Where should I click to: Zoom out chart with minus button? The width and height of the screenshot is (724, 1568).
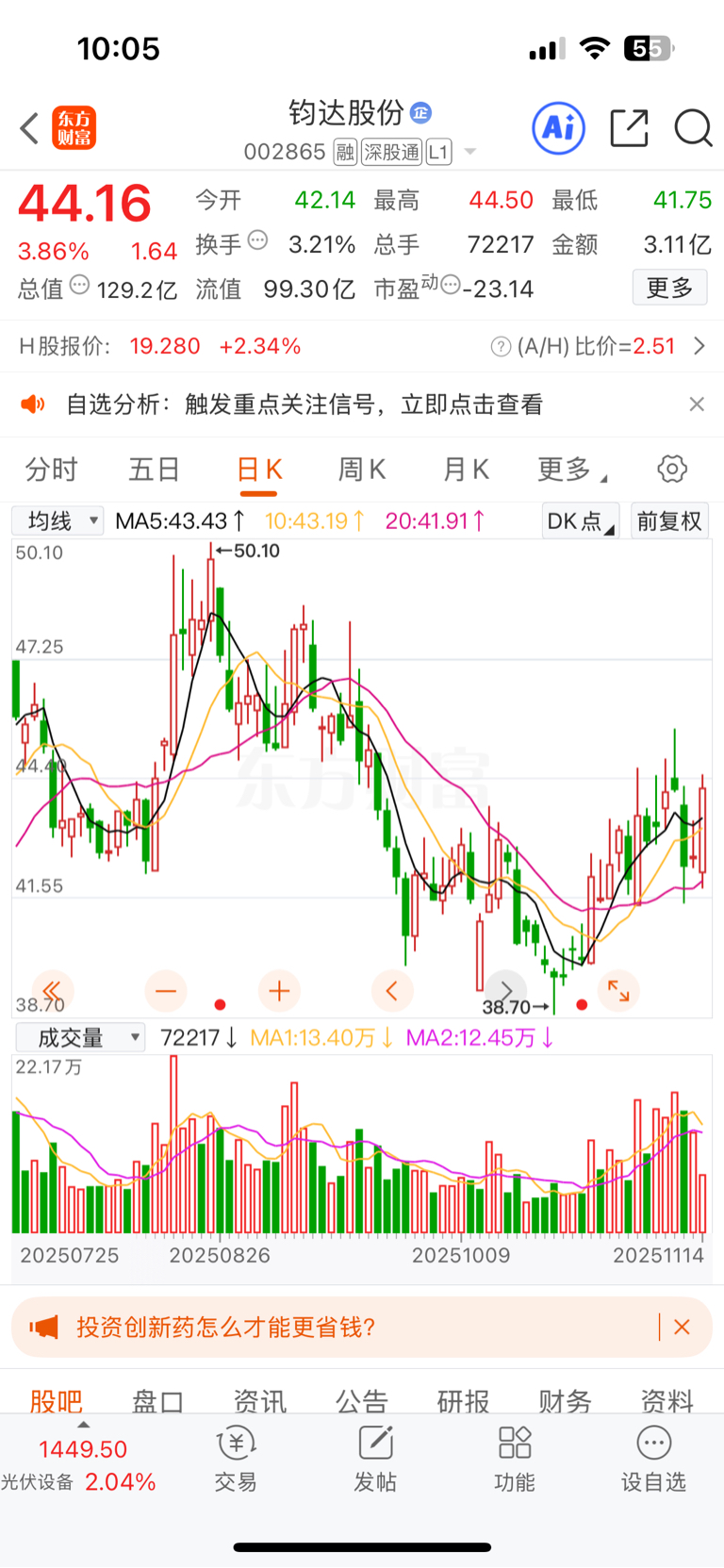tap(166, 991)
